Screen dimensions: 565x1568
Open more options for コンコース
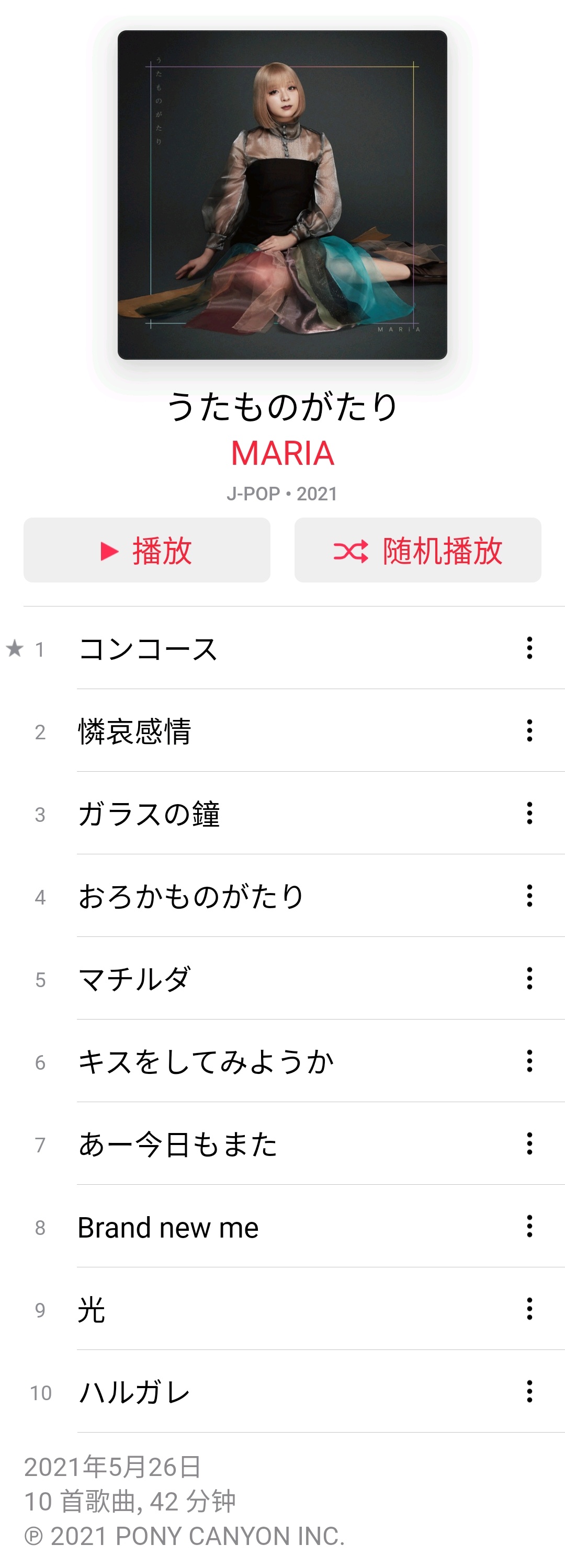pyautogui.click(x=529, y=648)
